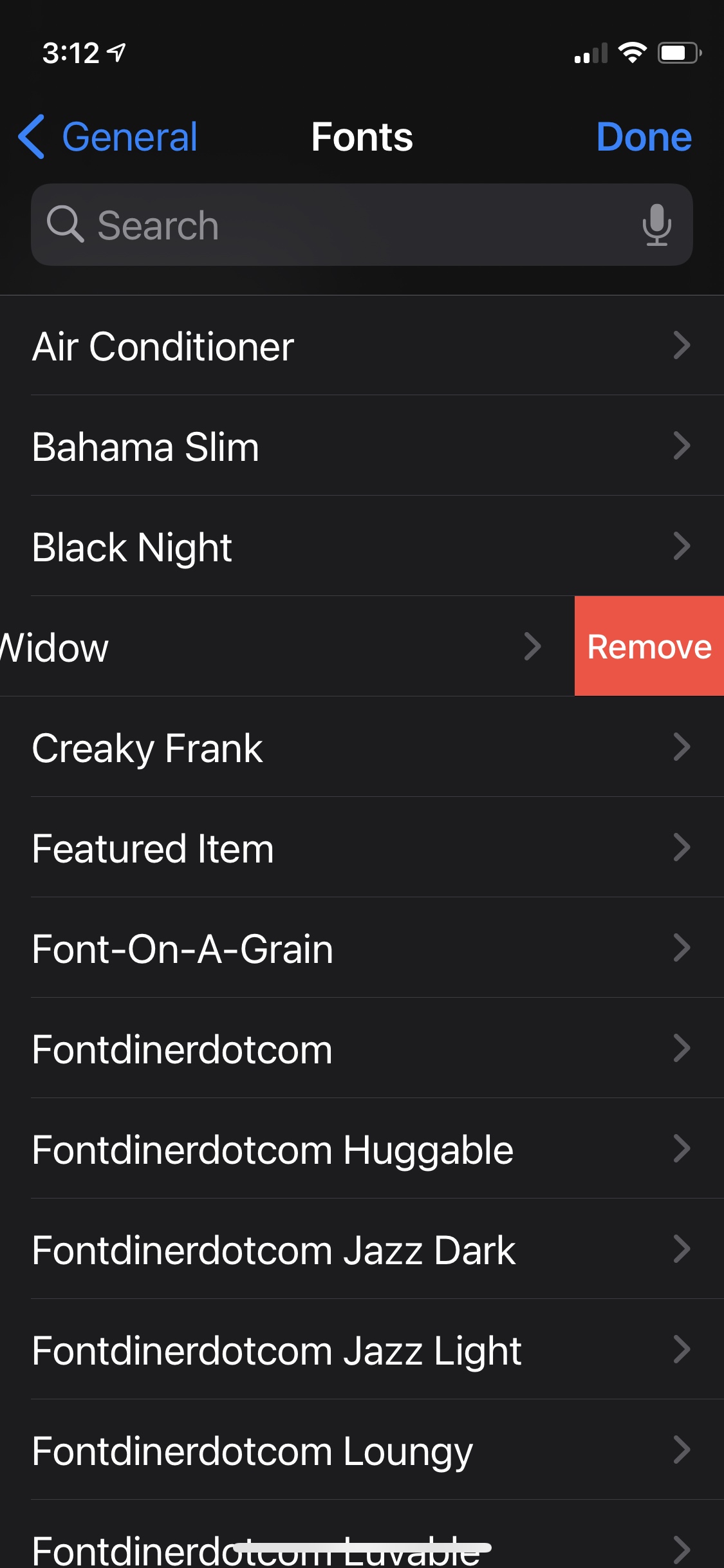This screenshot has height=1568, width=724.
Task: Open the Air Conditioner font
Action: click(362, 346)
